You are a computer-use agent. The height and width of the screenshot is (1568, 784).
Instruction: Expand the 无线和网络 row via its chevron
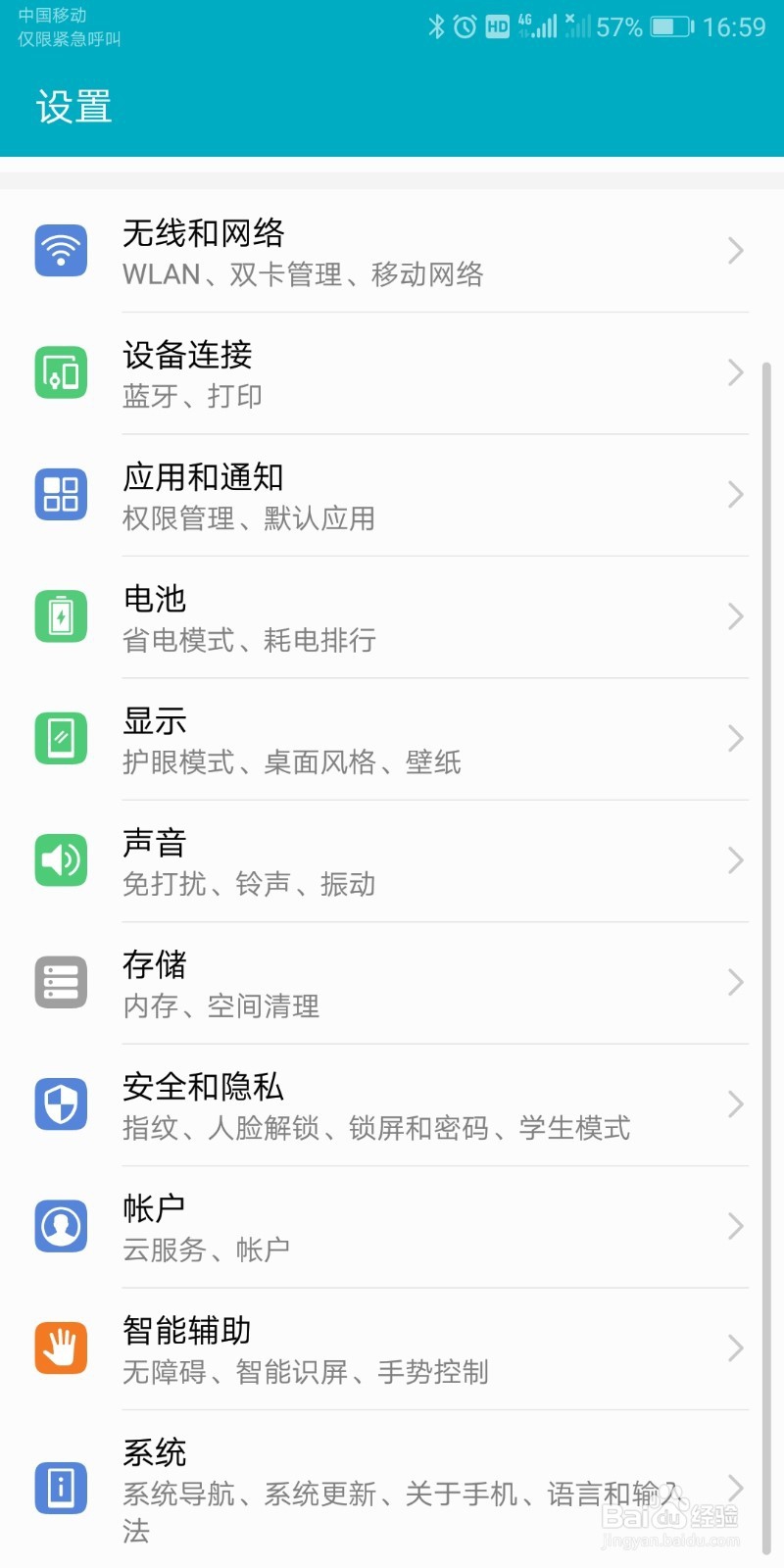pyautogui.click(x=736, y=251)
